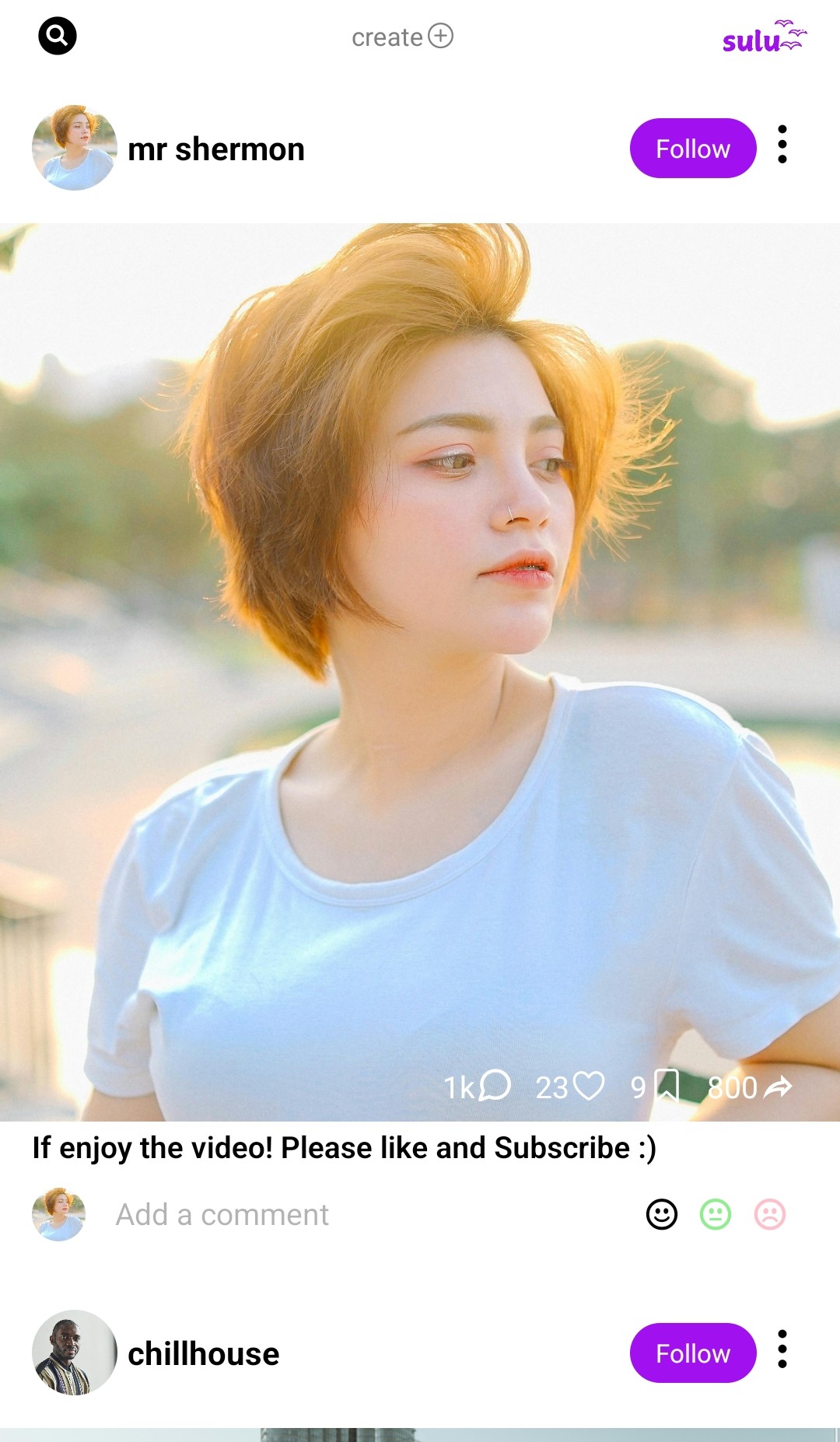Screen dimensions: 840x1442
Task: Open overflow menu on mr shermon's post
Action: point(782,145)
